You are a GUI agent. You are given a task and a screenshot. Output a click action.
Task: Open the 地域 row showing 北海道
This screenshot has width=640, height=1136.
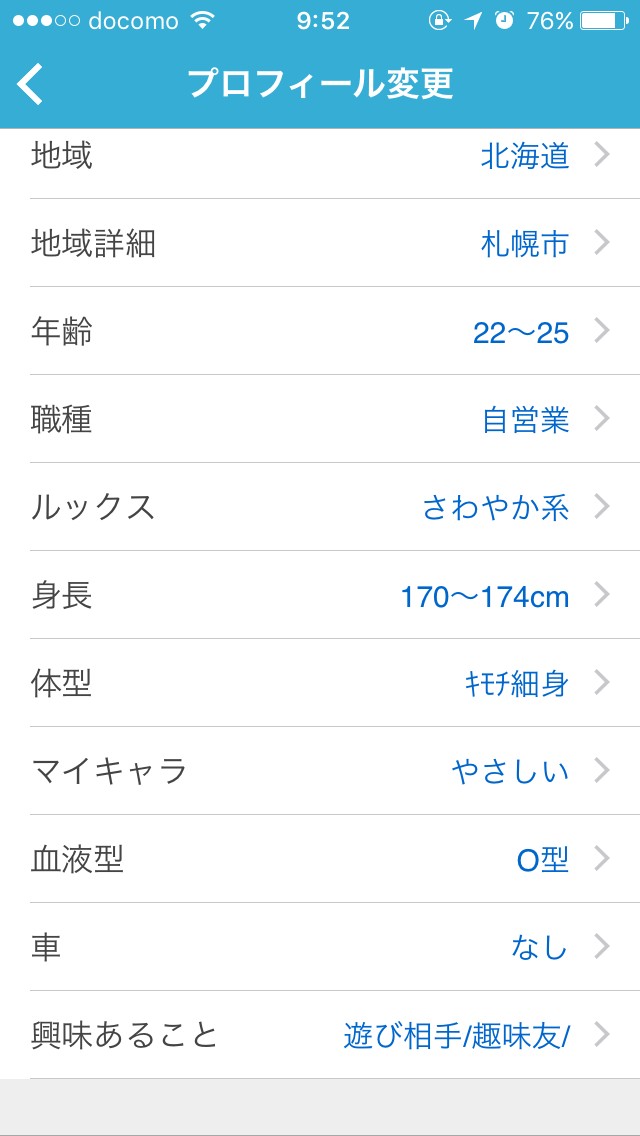point(320,156)
